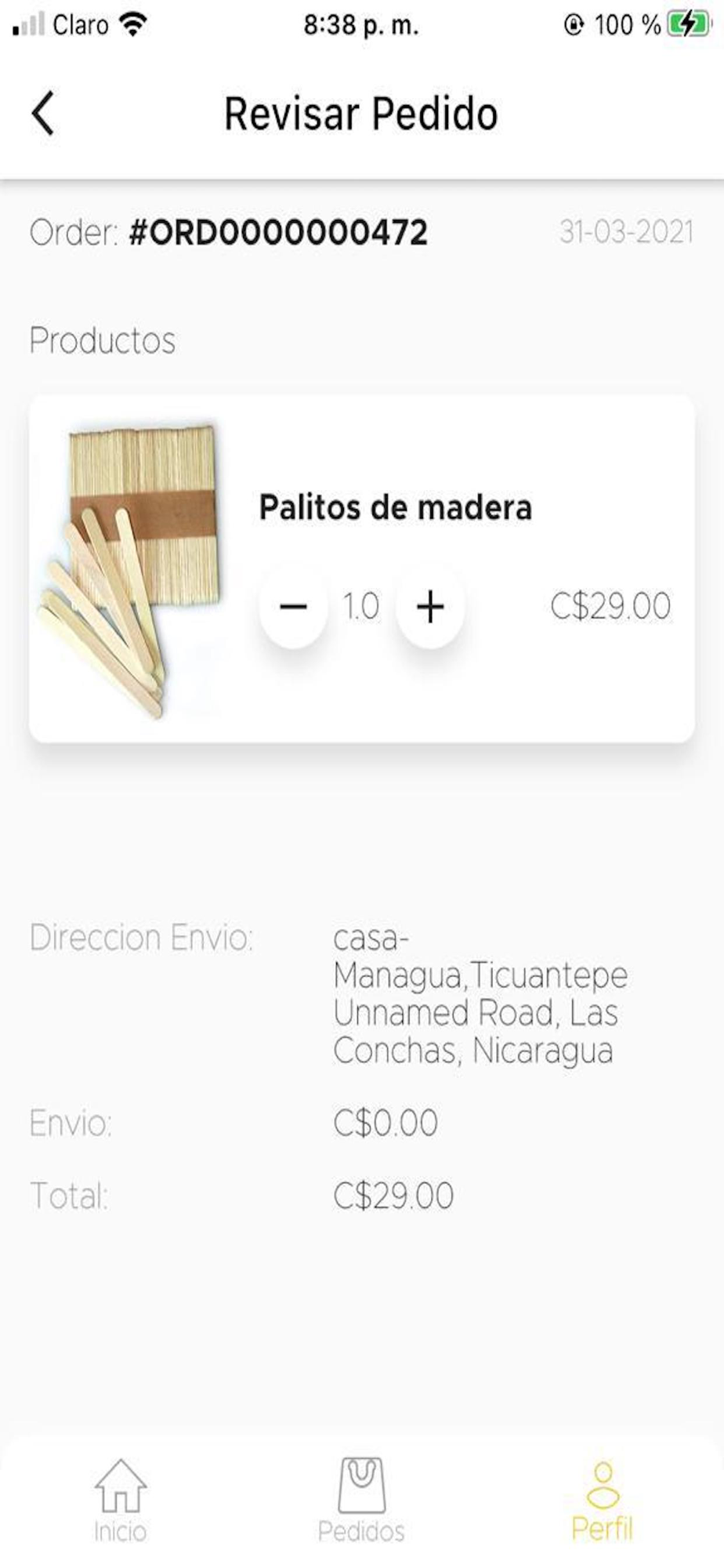
Task: Decrease Palitos de madera quantity
Action: click(x=293, y=607)
